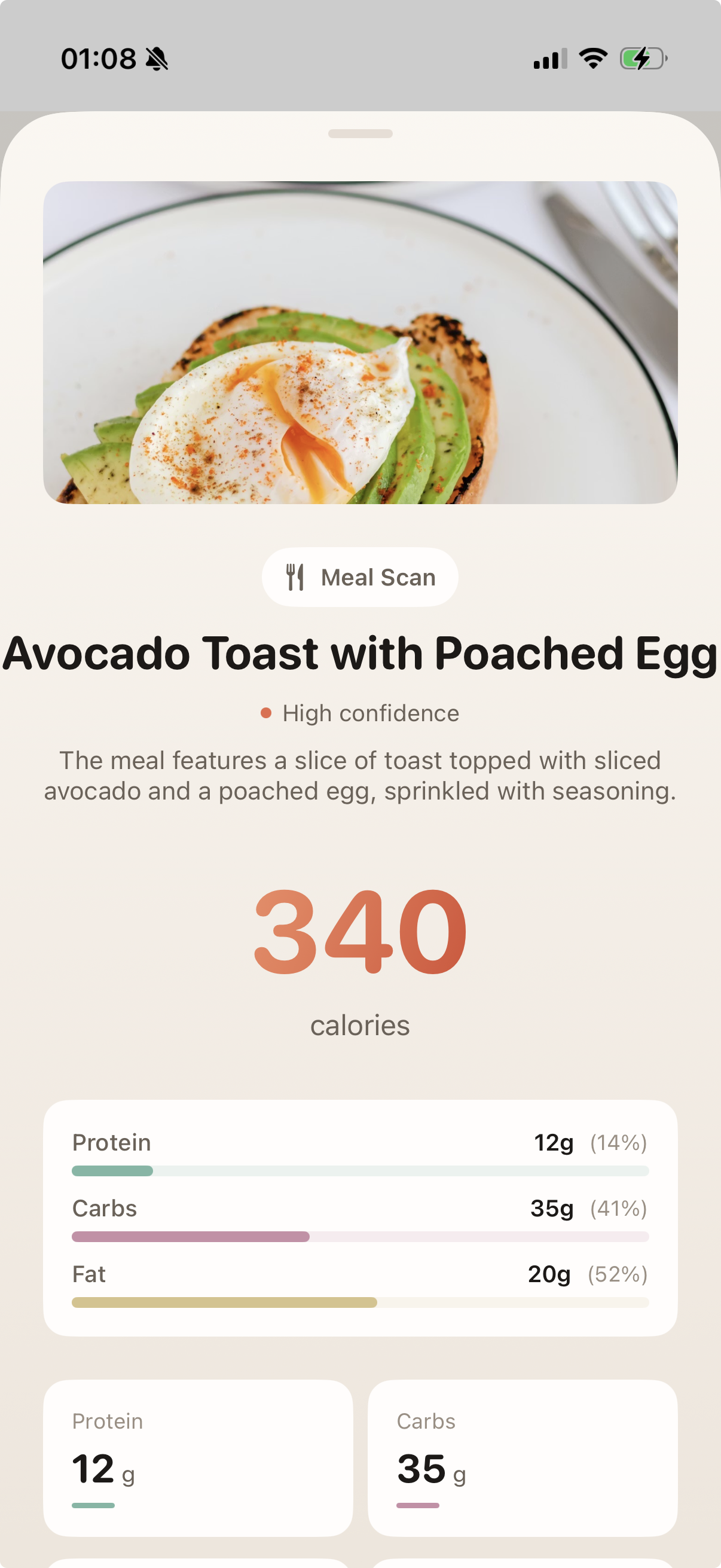Expand the Protein detail card
The image size is (721, 1568).
(x=199, y=1461)
